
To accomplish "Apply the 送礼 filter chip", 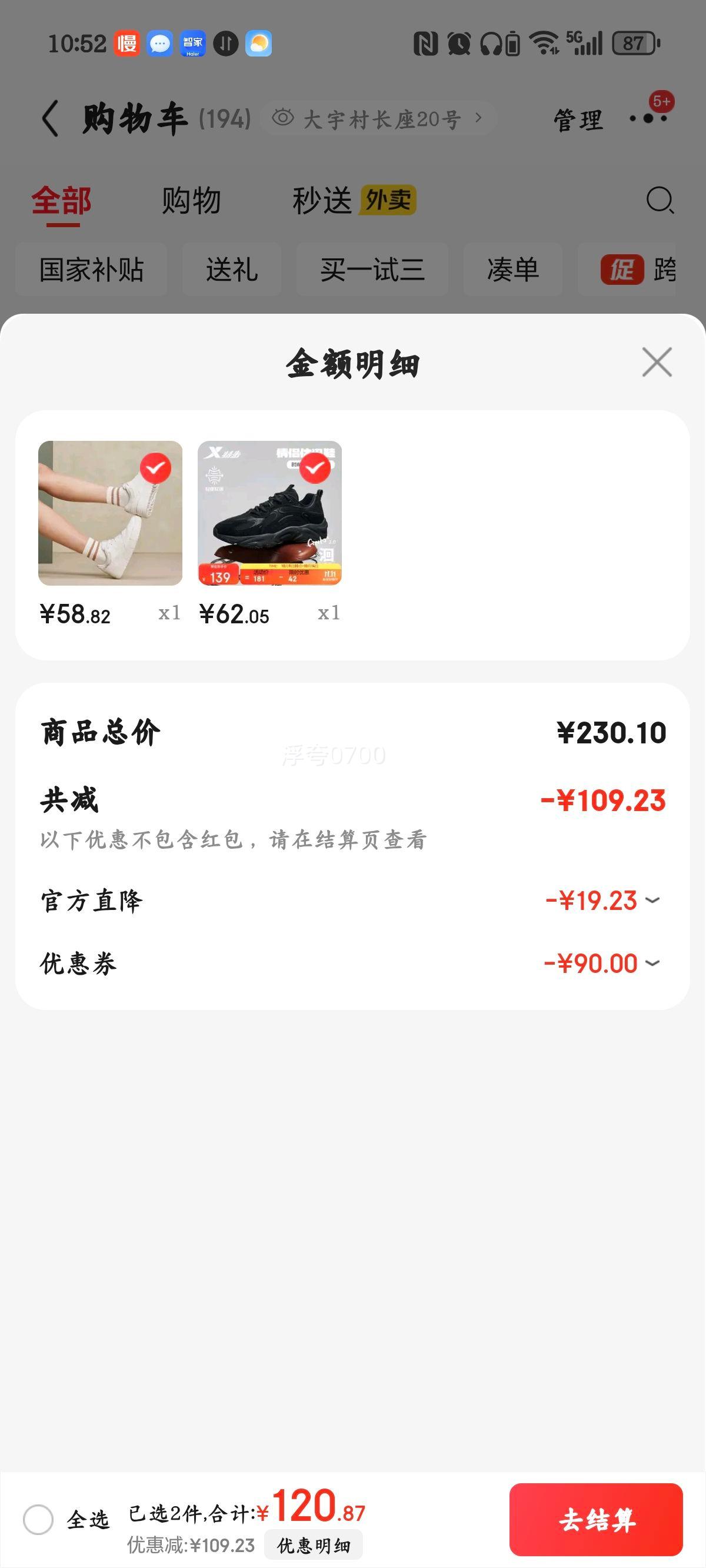I will point(231,270).
